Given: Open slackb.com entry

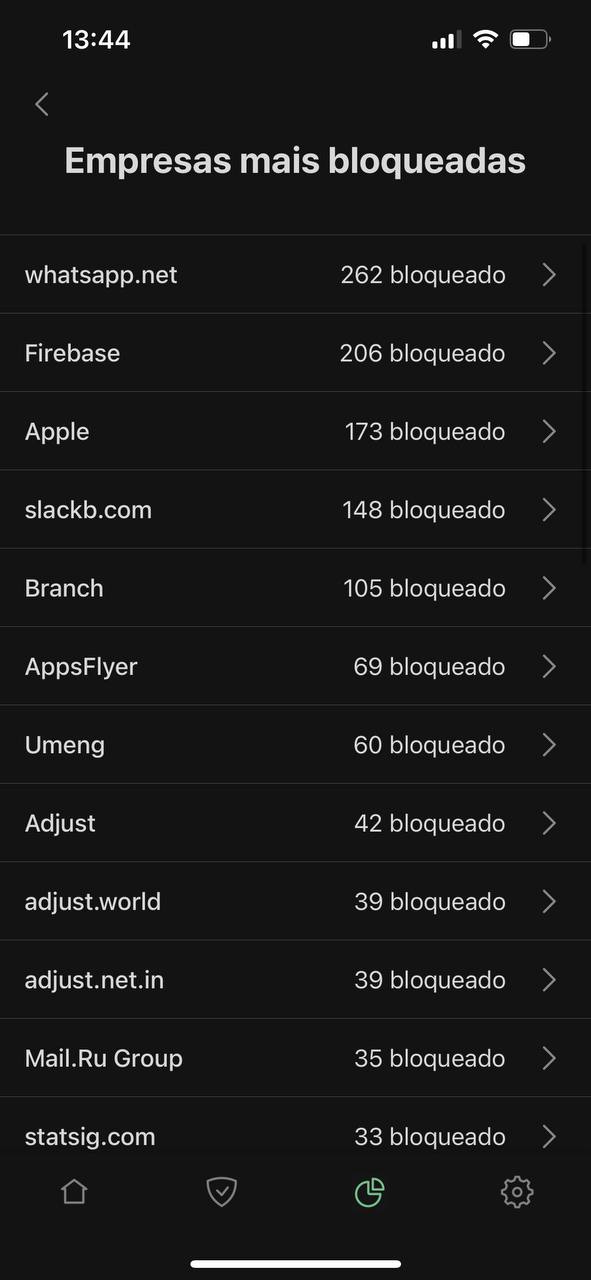Looking at the screenshot, I should click(295, 510).
